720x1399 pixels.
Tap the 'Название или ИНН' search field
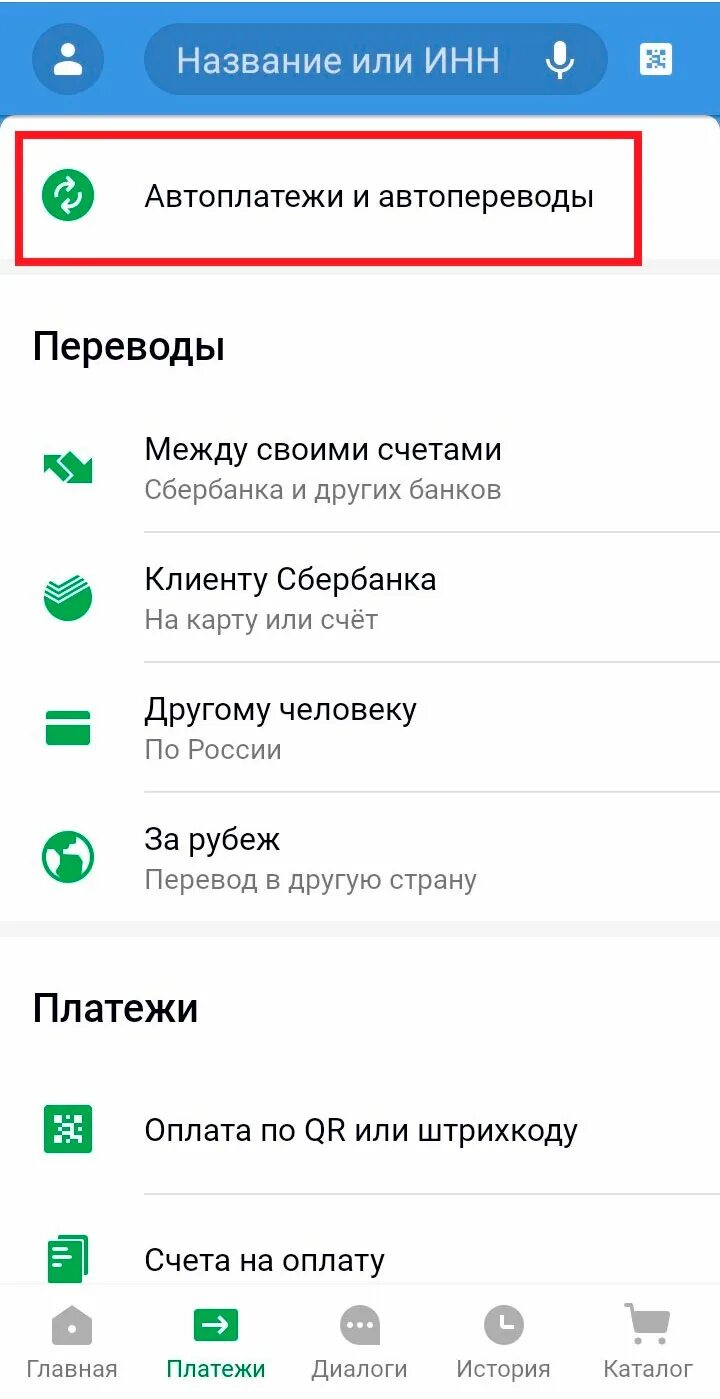coord(338,60)
